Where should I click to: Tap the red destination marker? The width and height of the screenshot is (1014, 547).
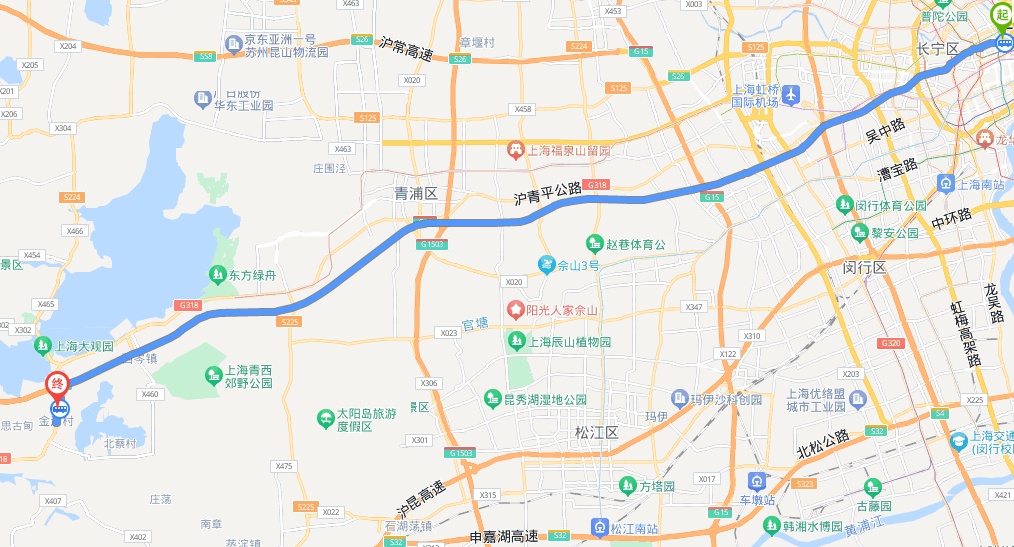(59, 385)
